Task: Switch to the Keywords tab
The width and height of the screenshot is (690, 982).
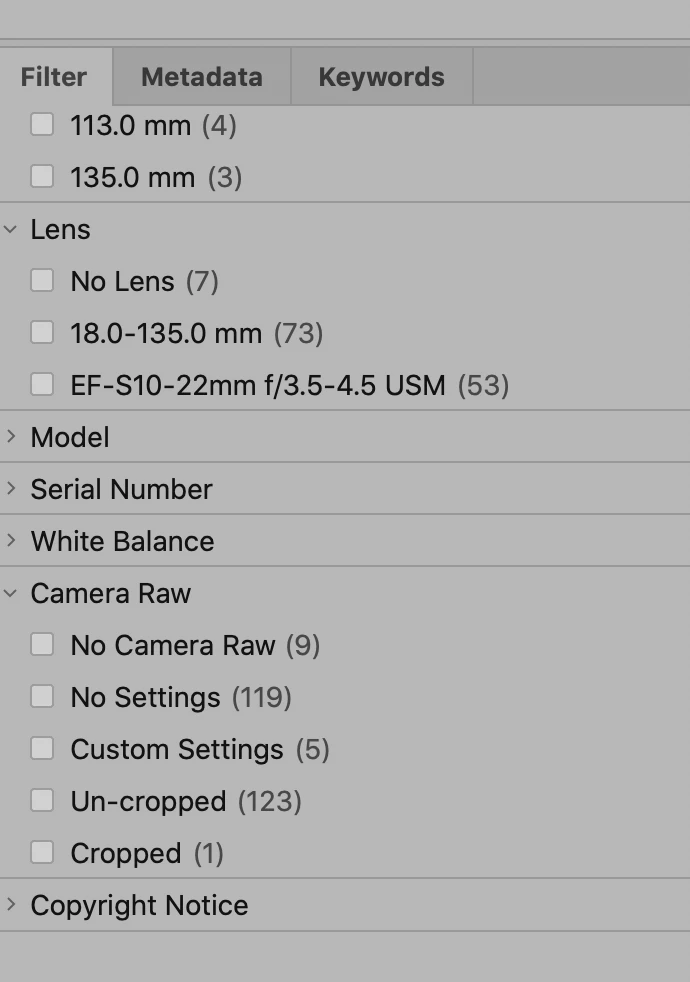Action: pos(381,77)
